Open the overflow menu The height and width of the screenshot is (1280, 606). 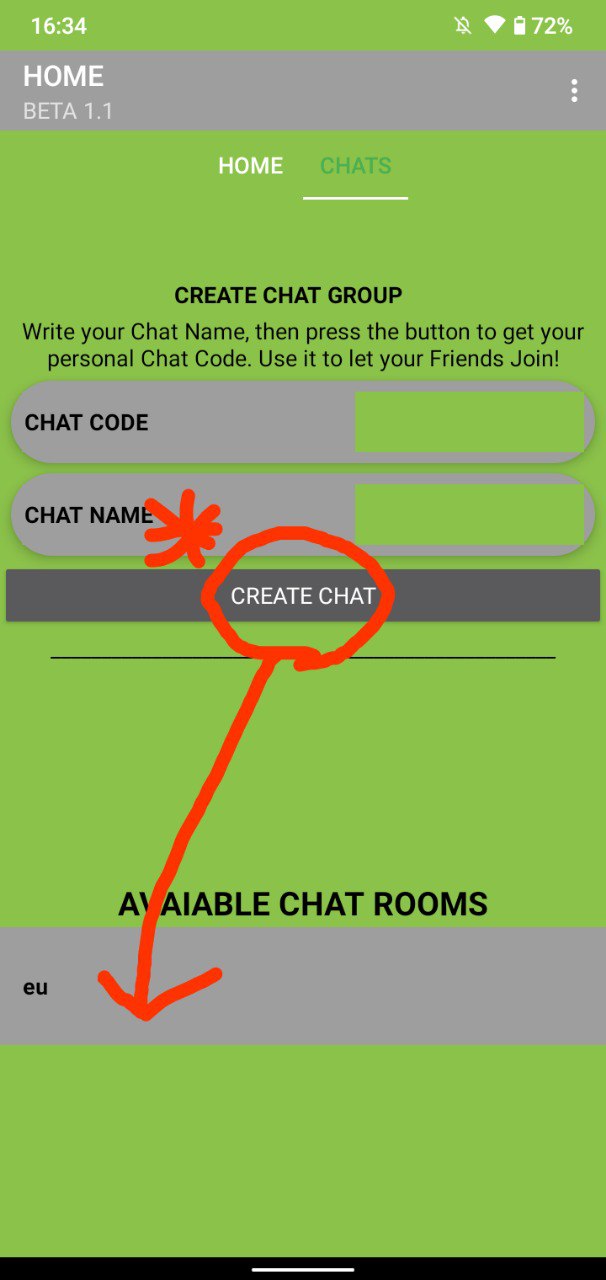coord(574,91)
